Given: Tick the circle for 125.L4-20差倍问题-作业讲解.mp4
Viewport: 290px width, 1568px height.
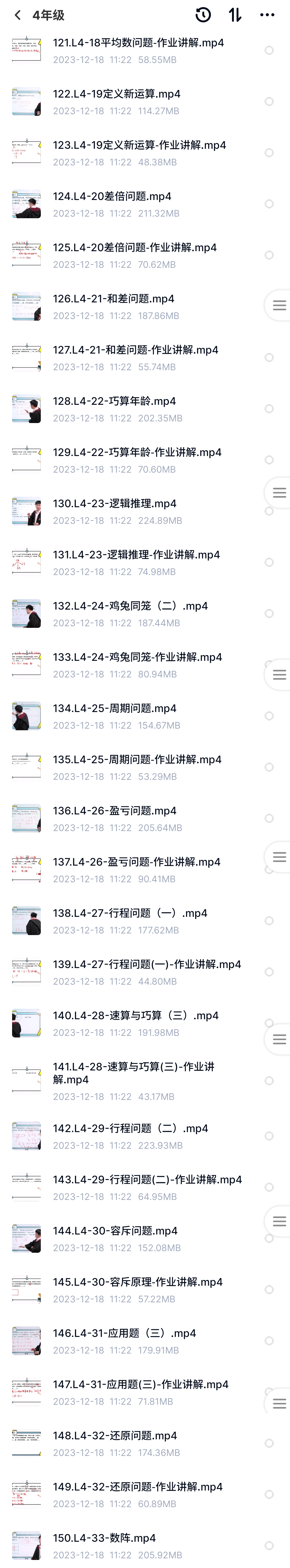Looking at the screenshot, I should [x=269, y=255].
